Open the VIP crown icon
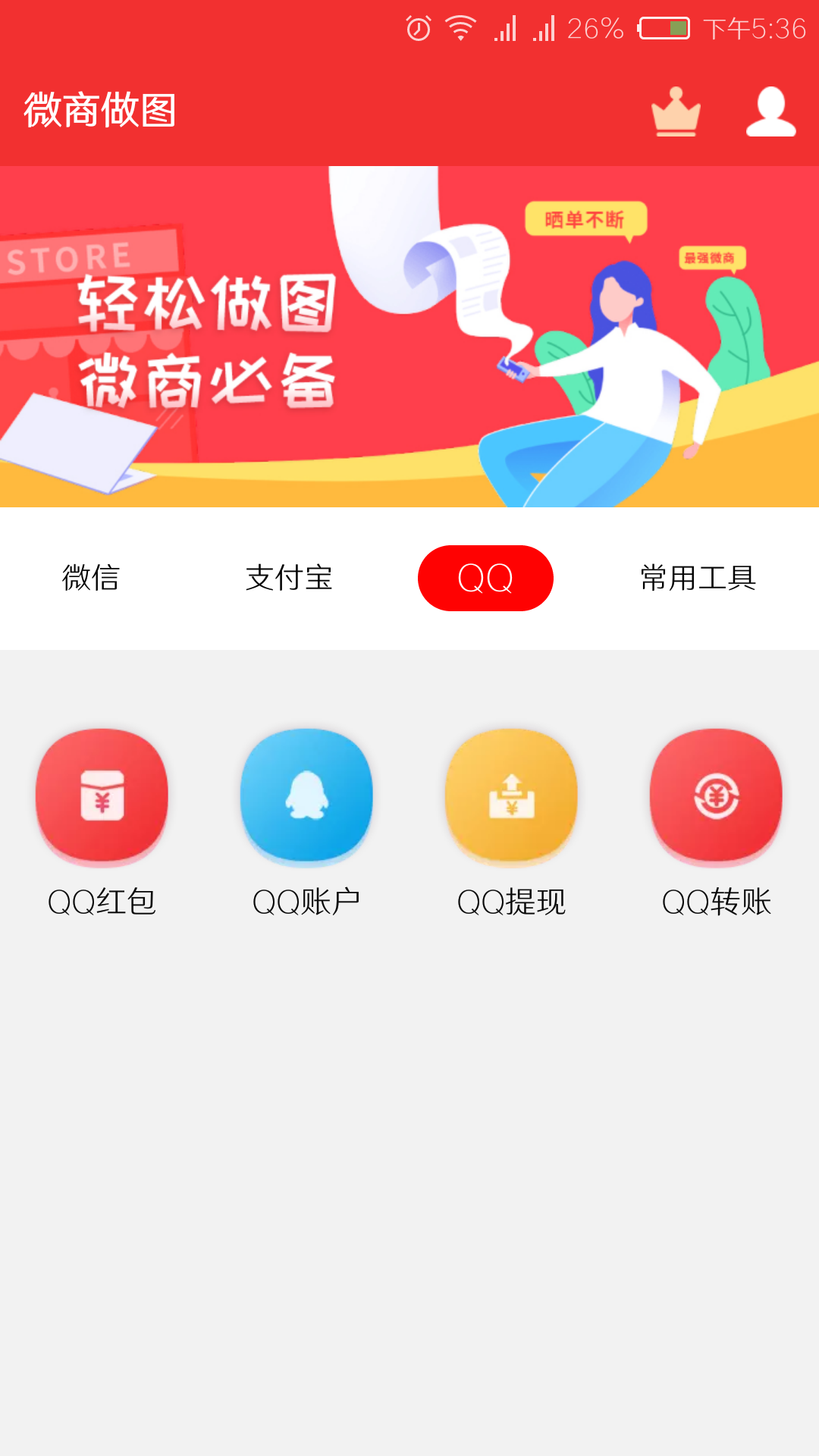The height and width of the screenshot is (1456, 819). pyautogui.click(x=675, y=111)
